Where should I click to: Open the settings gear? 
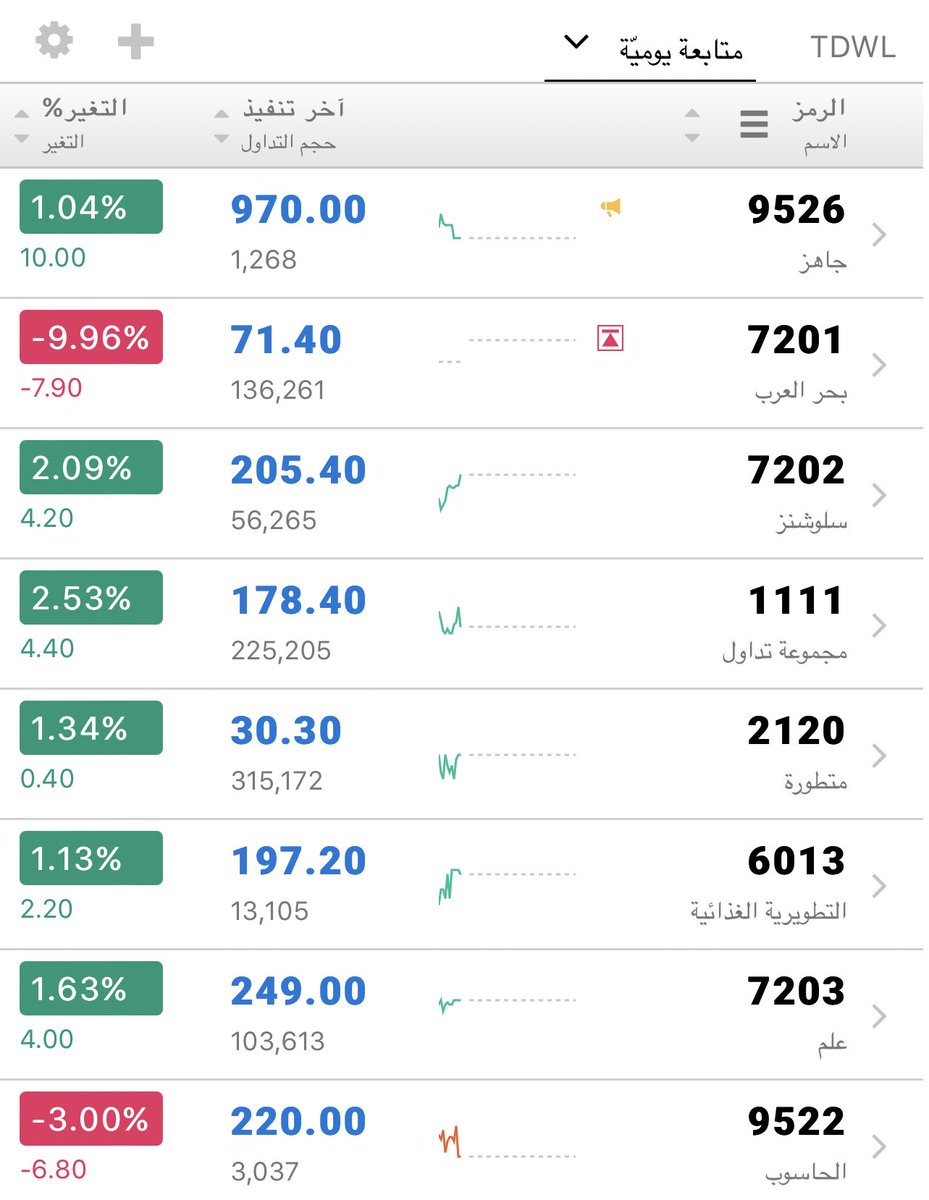(54, 42)
